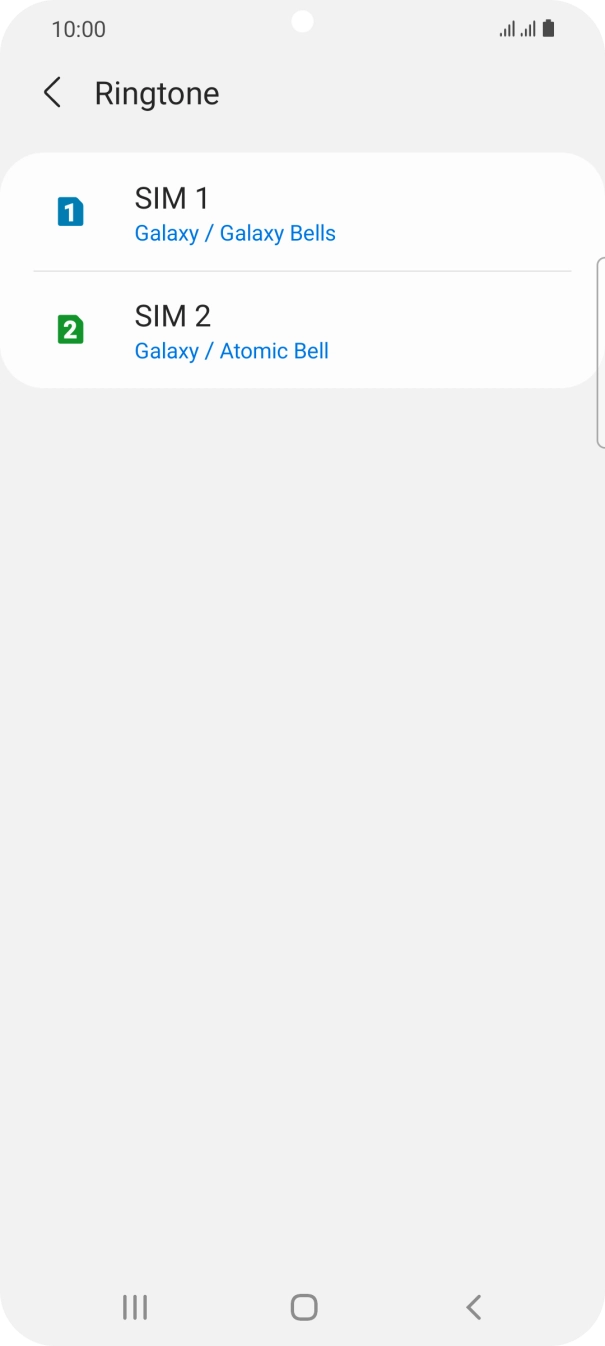Go back from the Ringtone screen
Viewport: 605px width, 1346px height.
[52, 93]
